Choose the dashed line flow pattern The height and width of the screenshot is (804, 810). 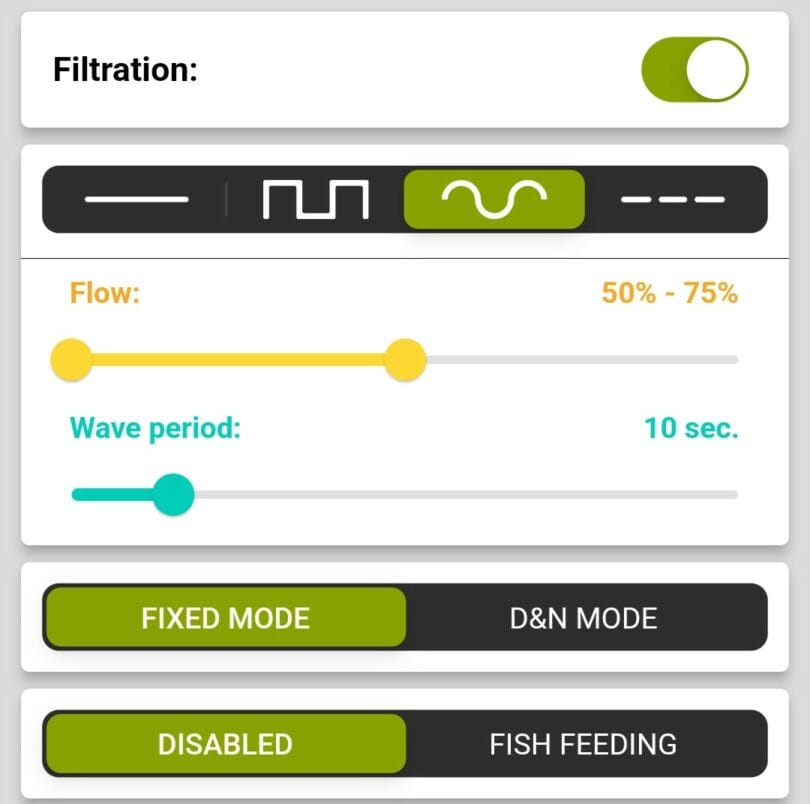pos(672,199)
